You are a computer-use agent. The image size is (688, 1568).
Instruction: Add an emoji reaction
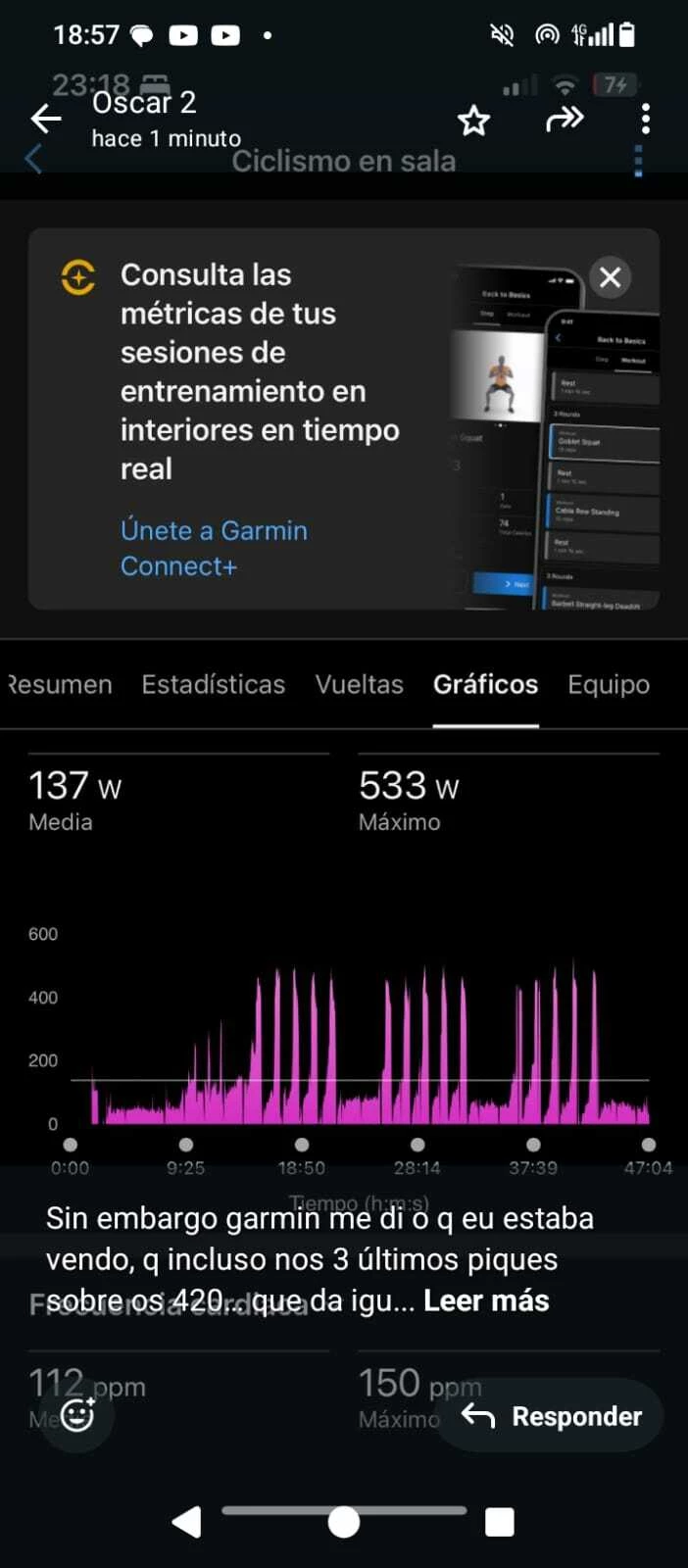[x=78, y=1414]
